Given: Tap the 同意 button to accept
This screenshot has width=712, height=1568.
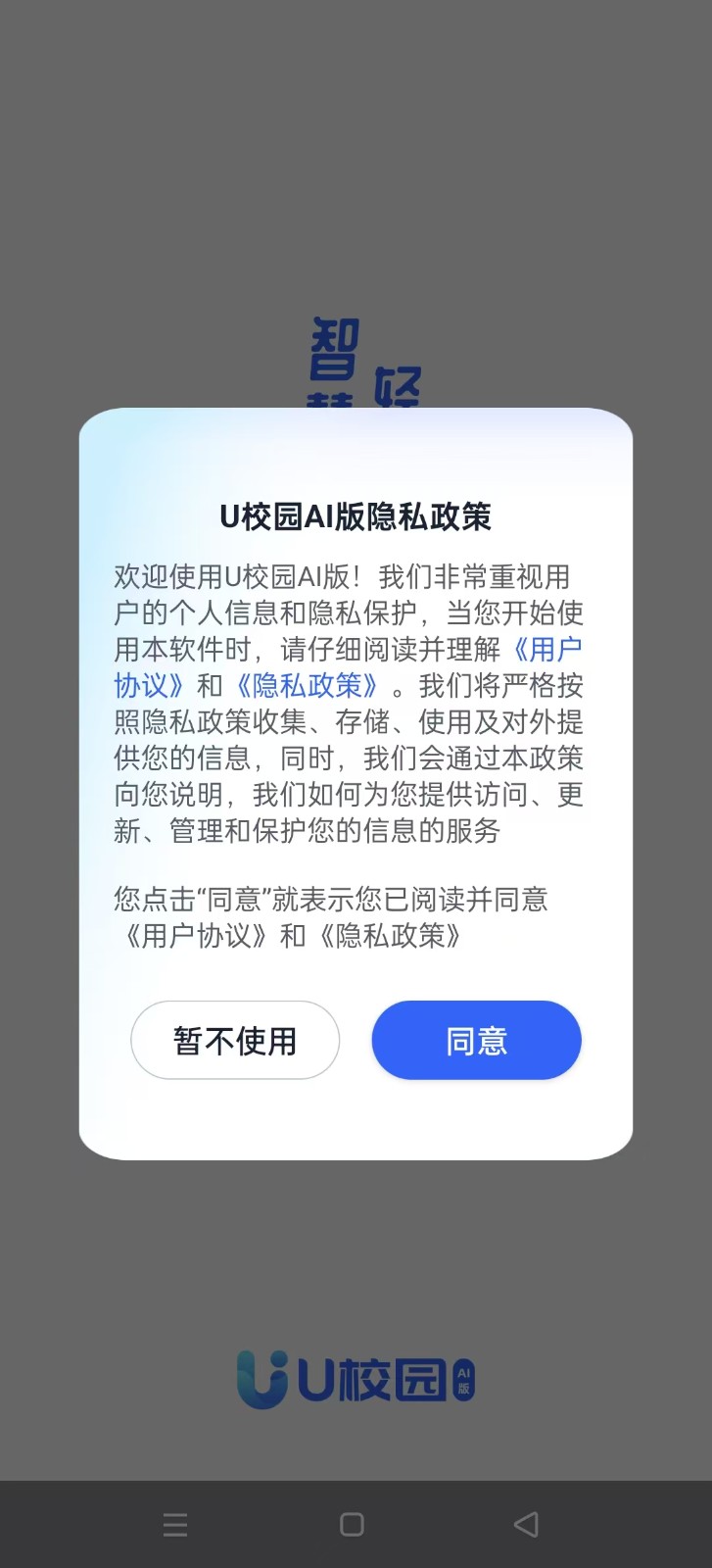Looking at the screenshot, I should tap(476, 1040).
